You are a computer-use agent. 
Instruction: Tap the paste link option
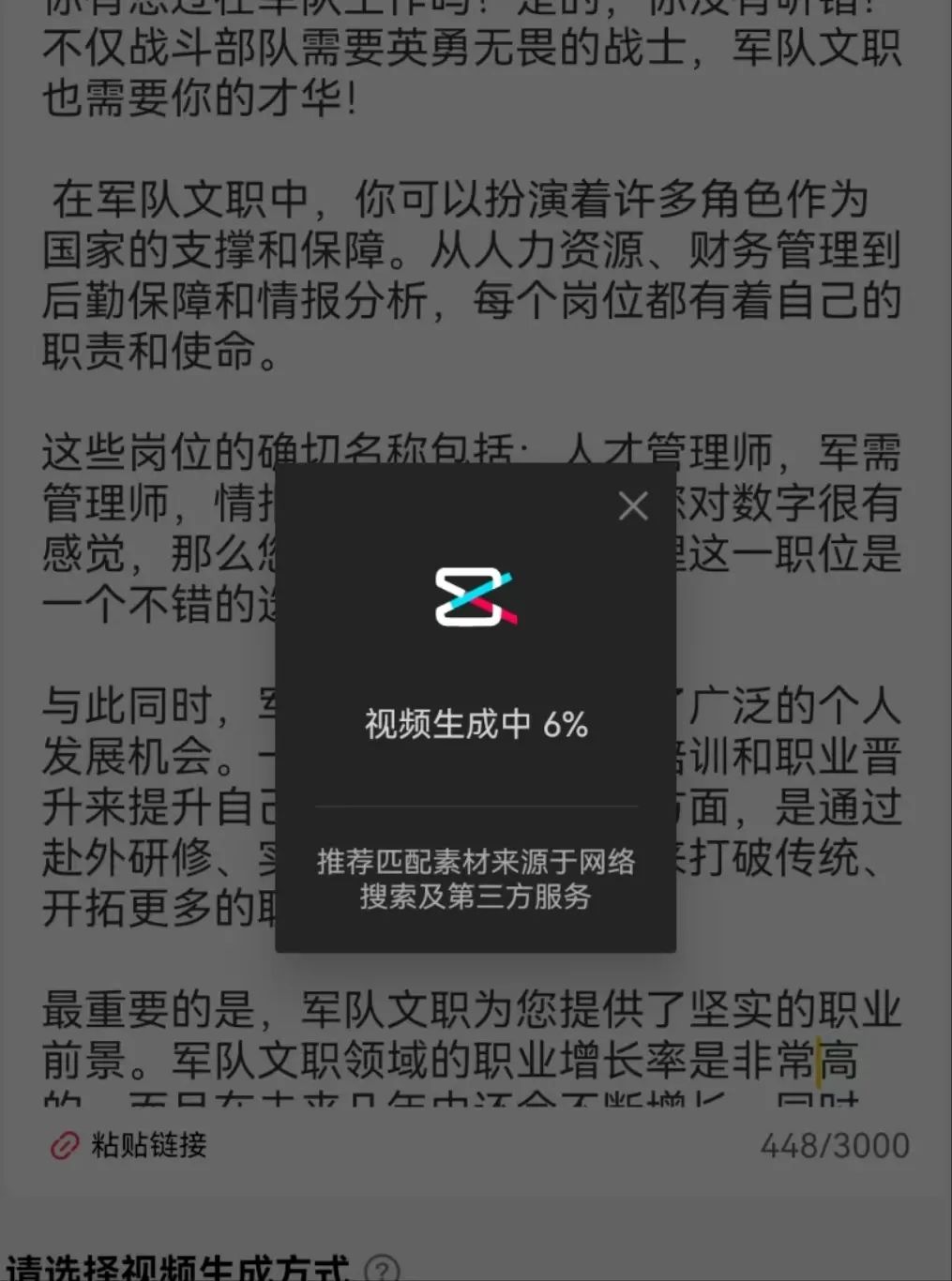128,1145
